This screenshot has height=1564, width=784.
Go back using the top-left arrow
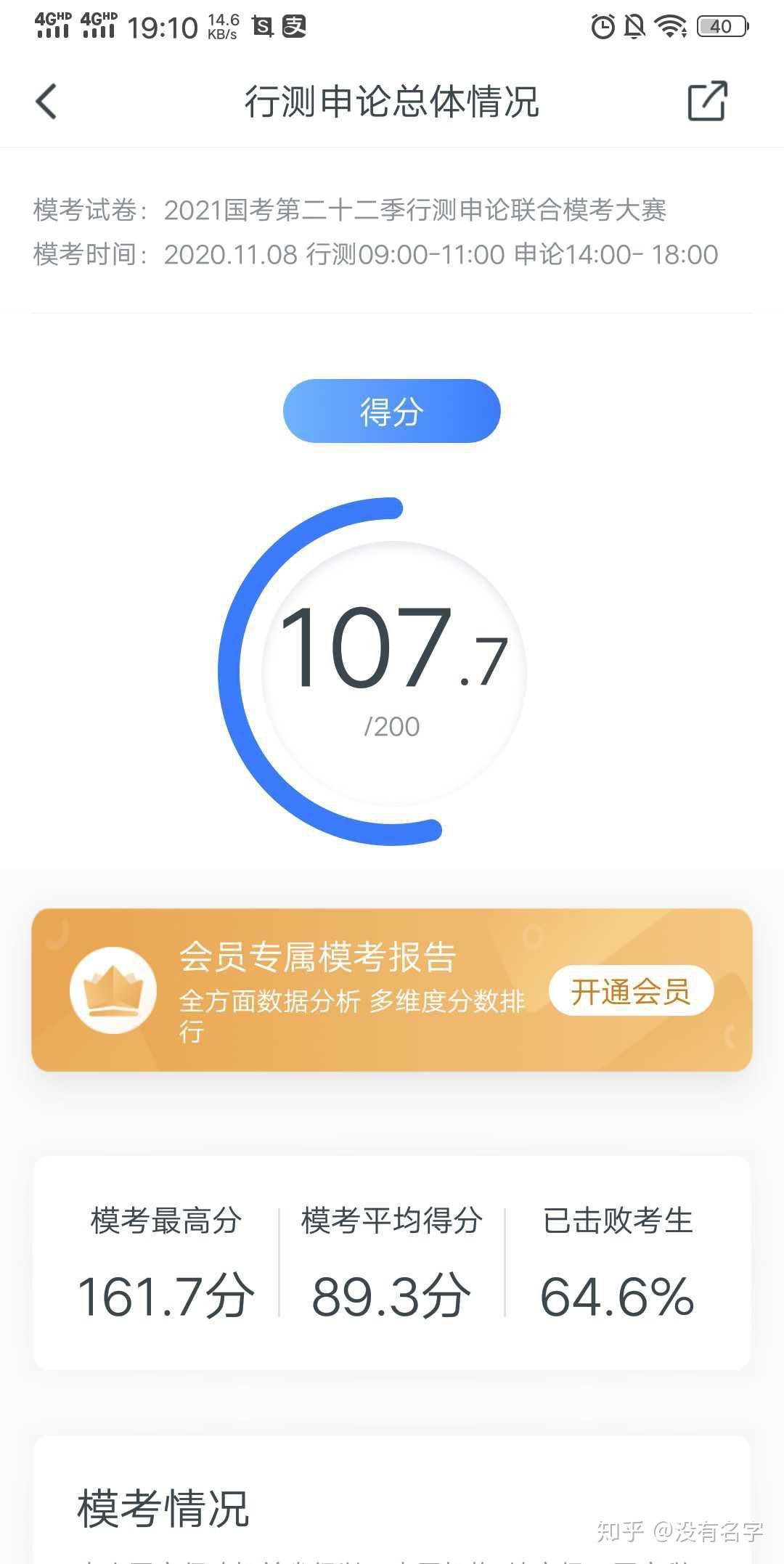point(46,101)
